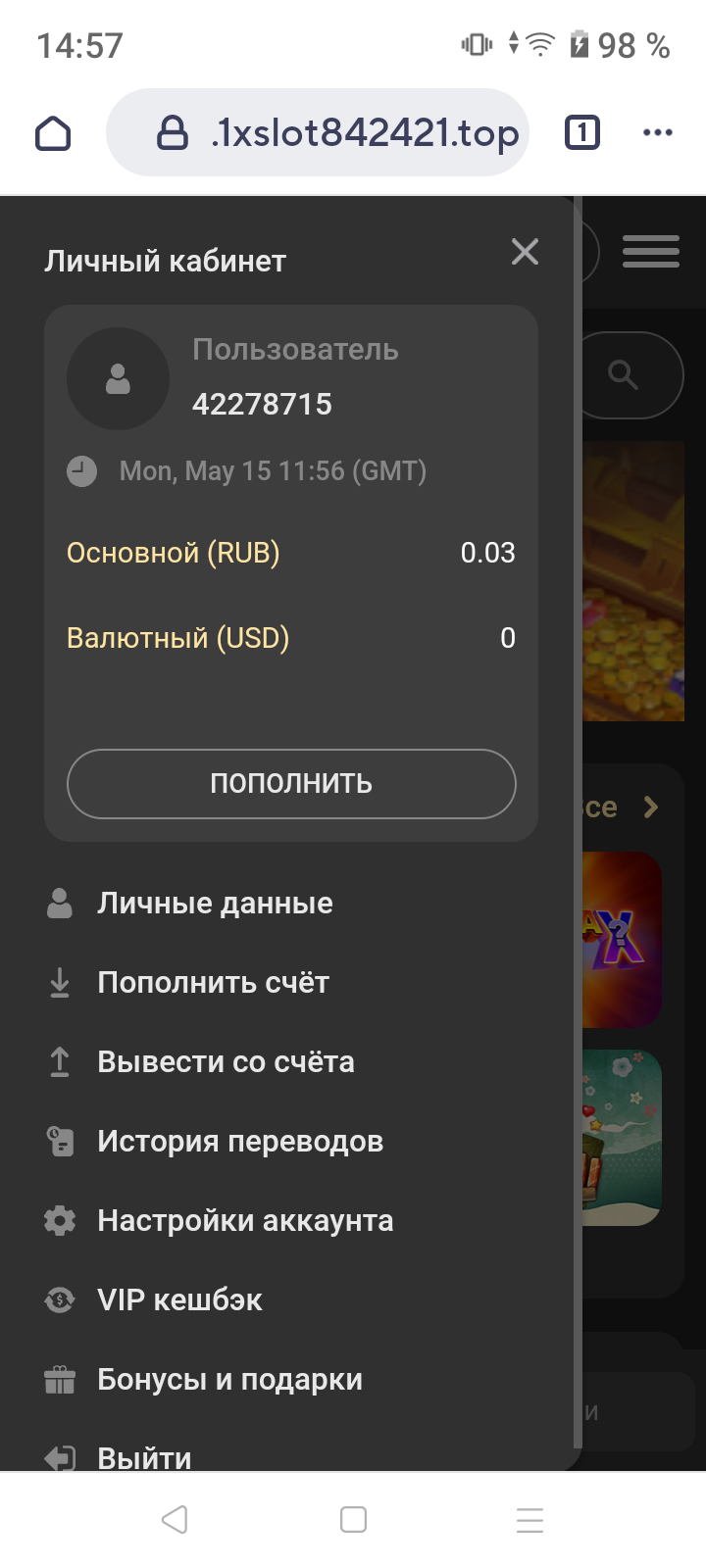Tap the hamburger menu icon
Viewport: 706px width, 1568px height.
point(650,252)
